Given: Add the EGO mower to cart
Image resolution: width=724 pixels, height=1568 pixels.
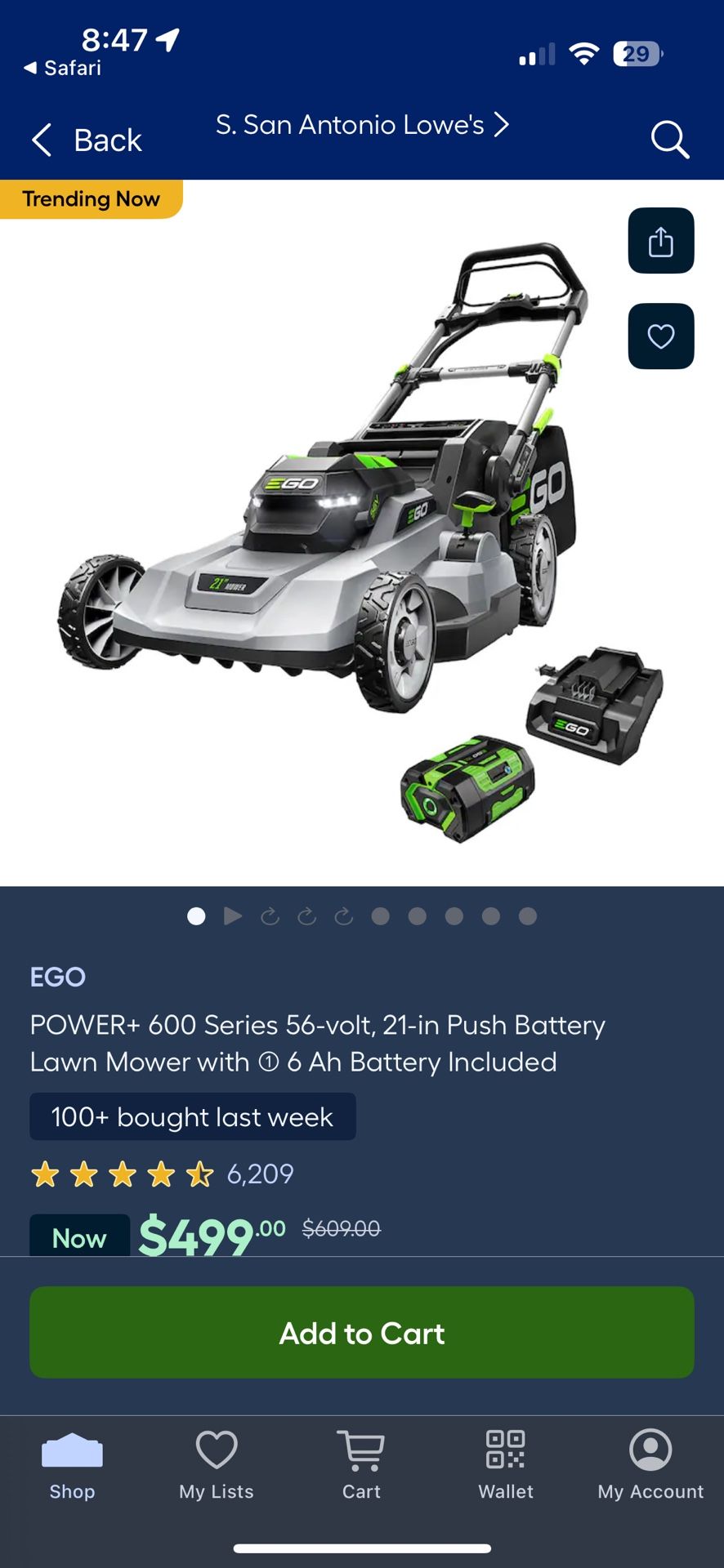Looking at the screenshot, I should click(x=362, y=1332).
